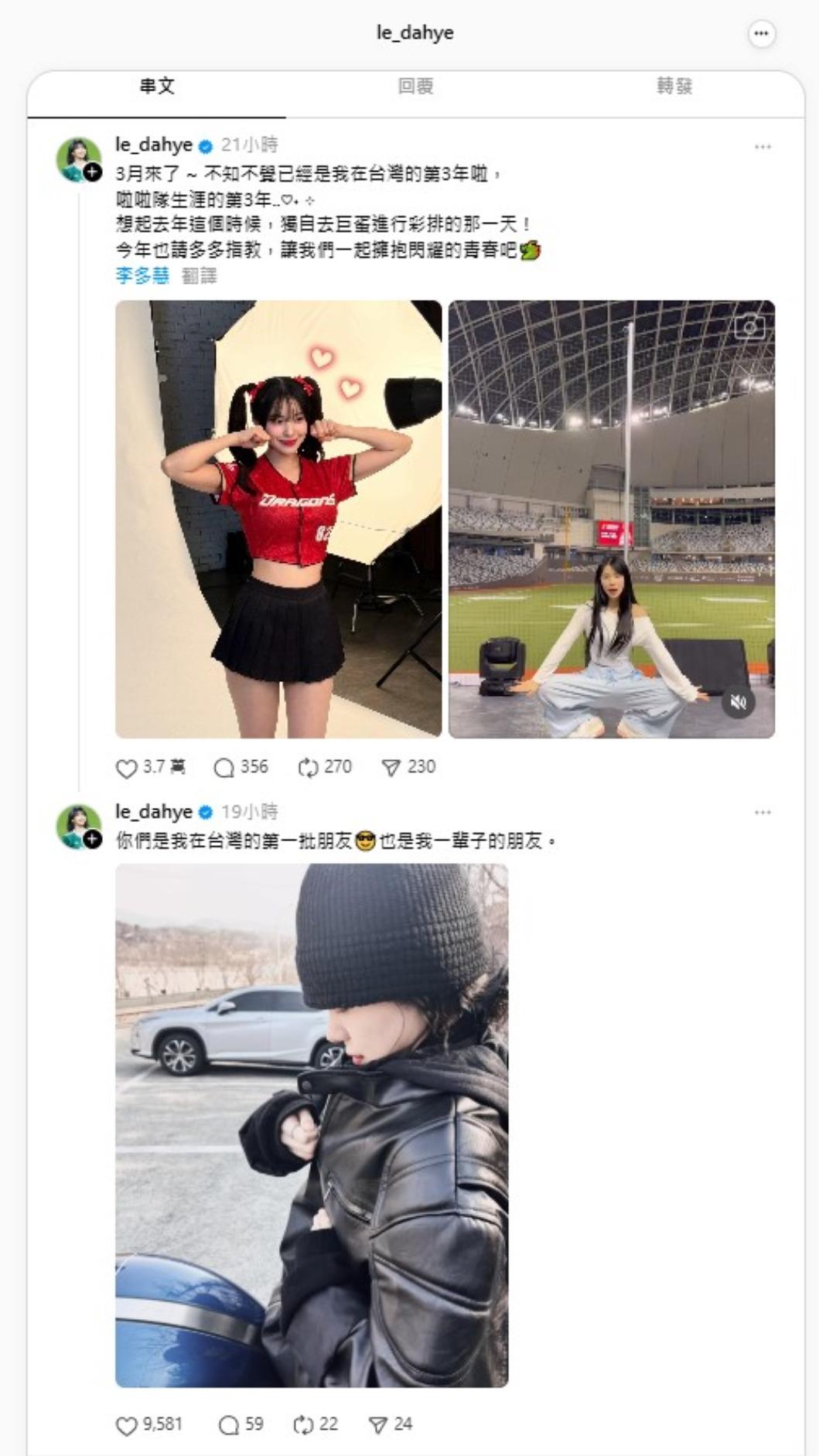Switch to the 轉發 tab
This screenshot has width=819, height=1456.
pos(675,88)
